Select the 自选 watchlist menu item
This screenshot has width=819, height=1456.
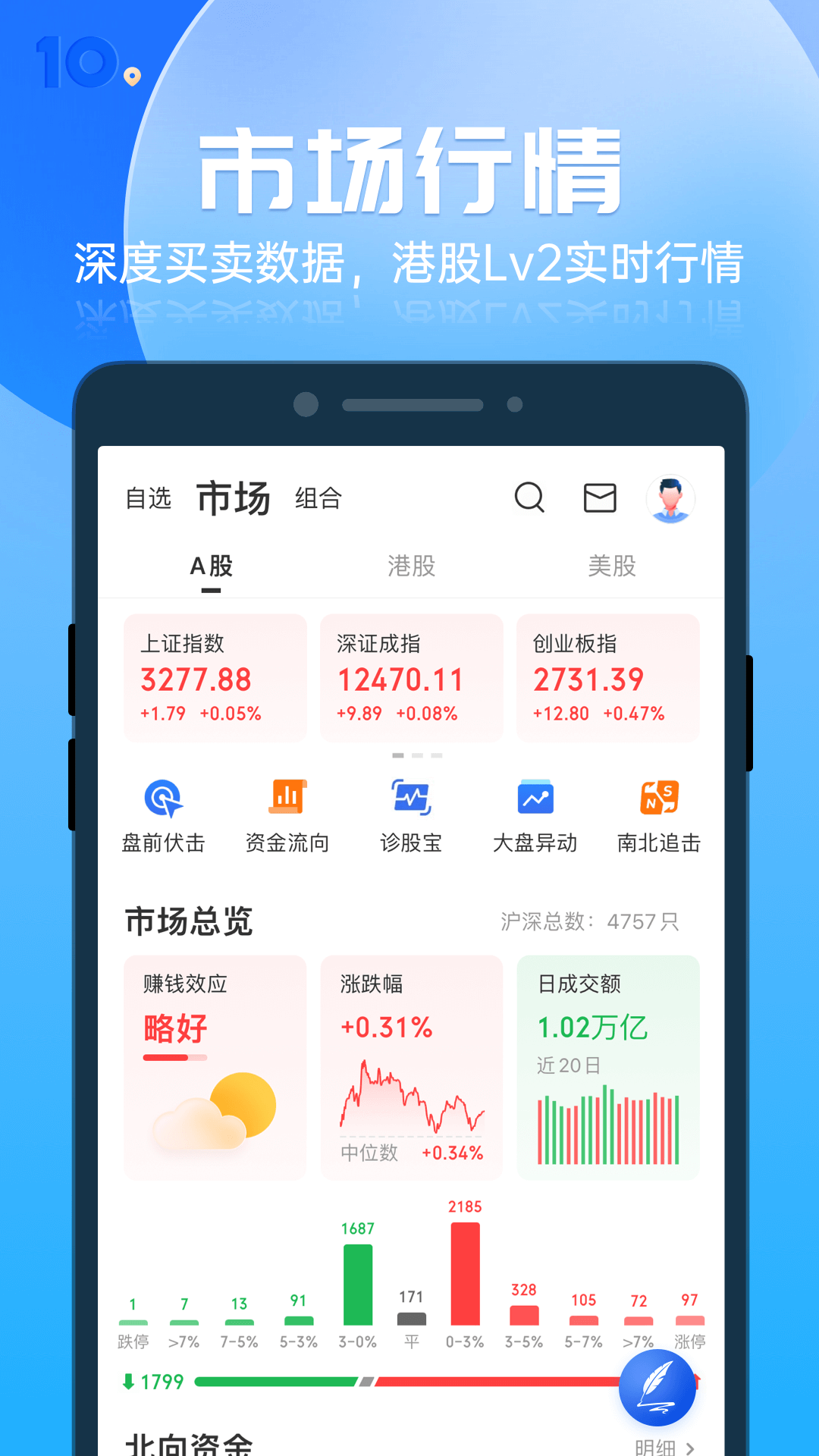[x=149, y=499]
